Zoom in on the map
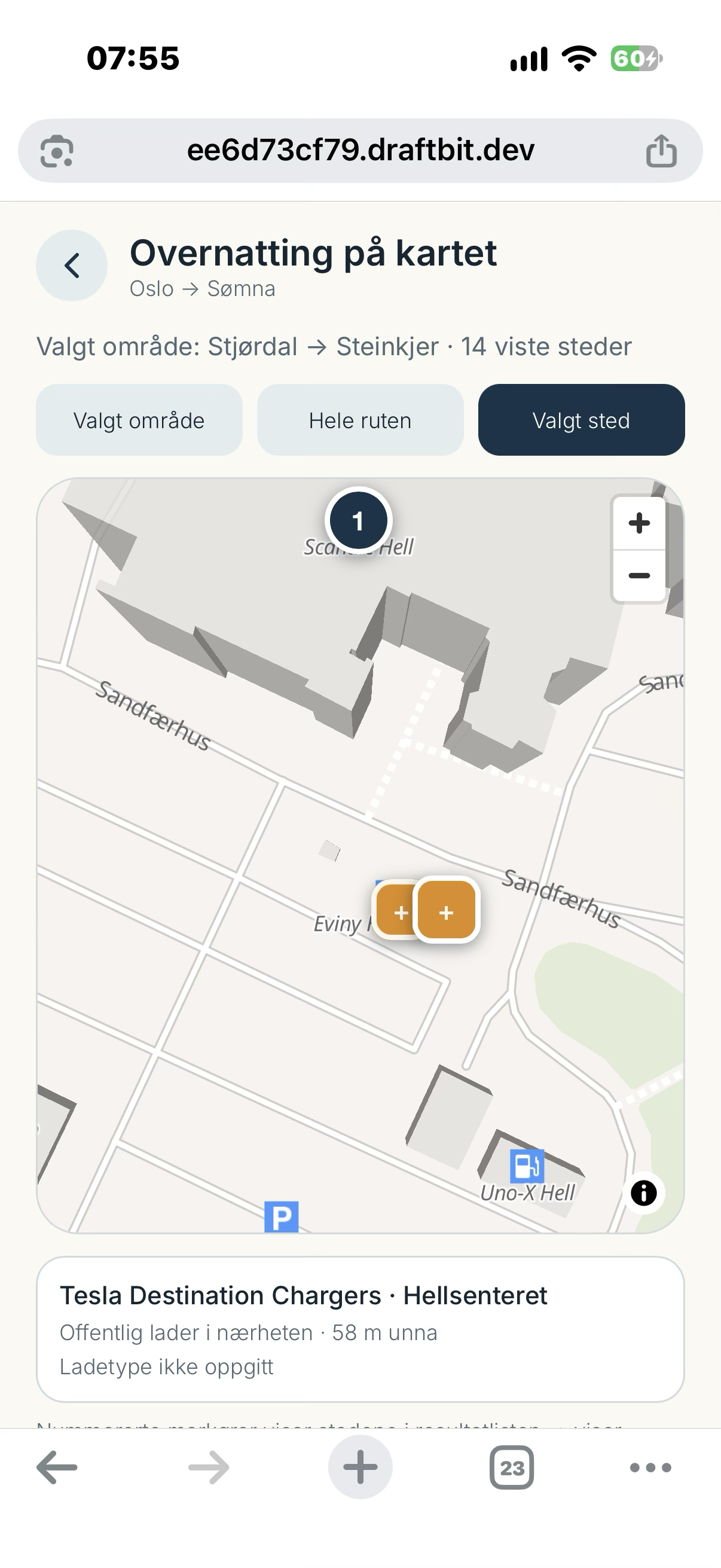This screenshot has width=721, height=1568. point(639,523)
